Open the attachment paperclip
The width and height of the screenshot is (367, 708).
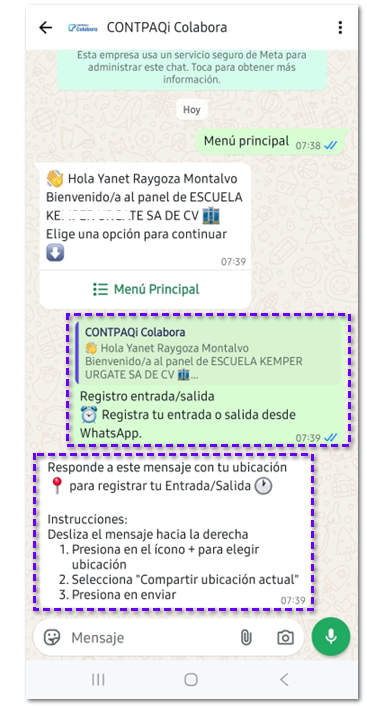(246, 638)
